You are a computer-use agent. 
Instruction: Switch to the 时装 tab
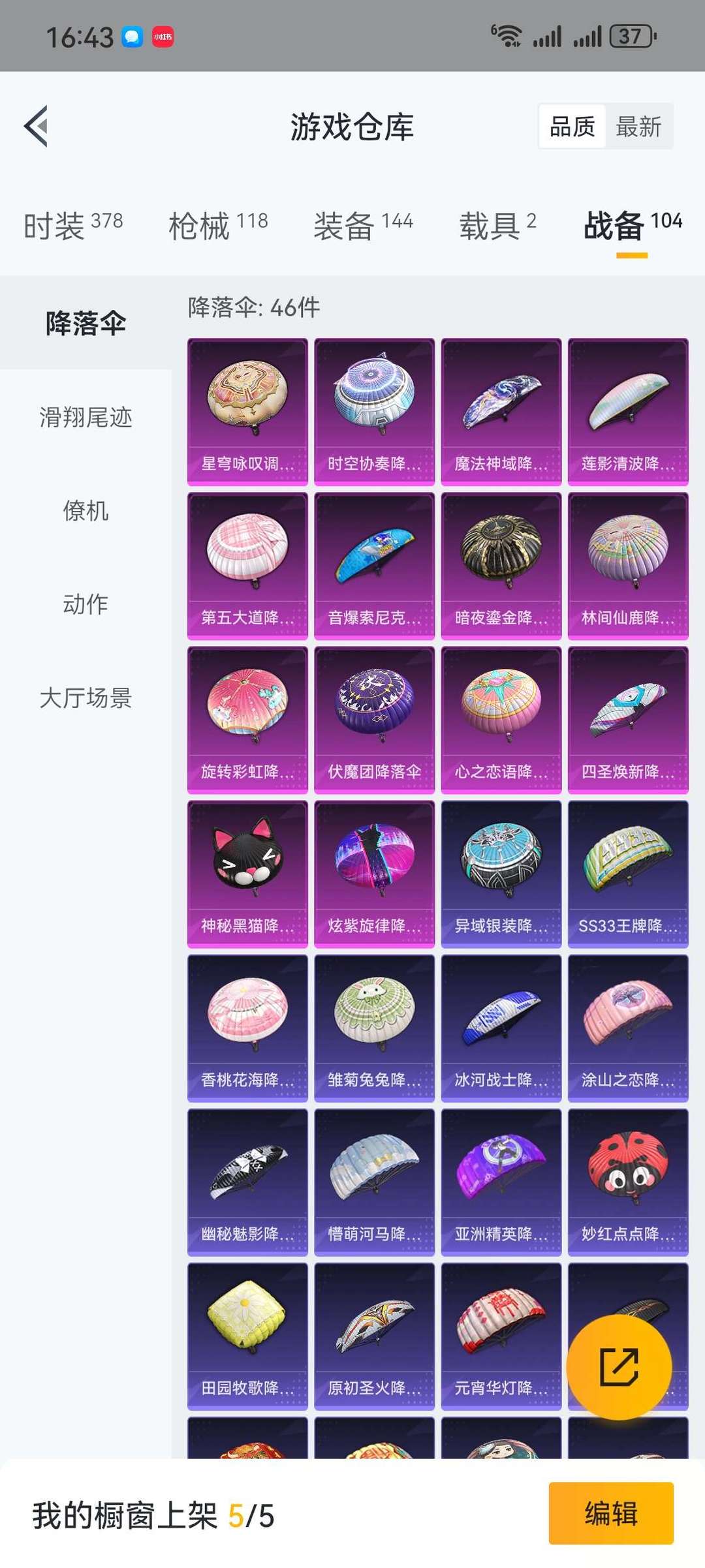(x=73, y=225)
